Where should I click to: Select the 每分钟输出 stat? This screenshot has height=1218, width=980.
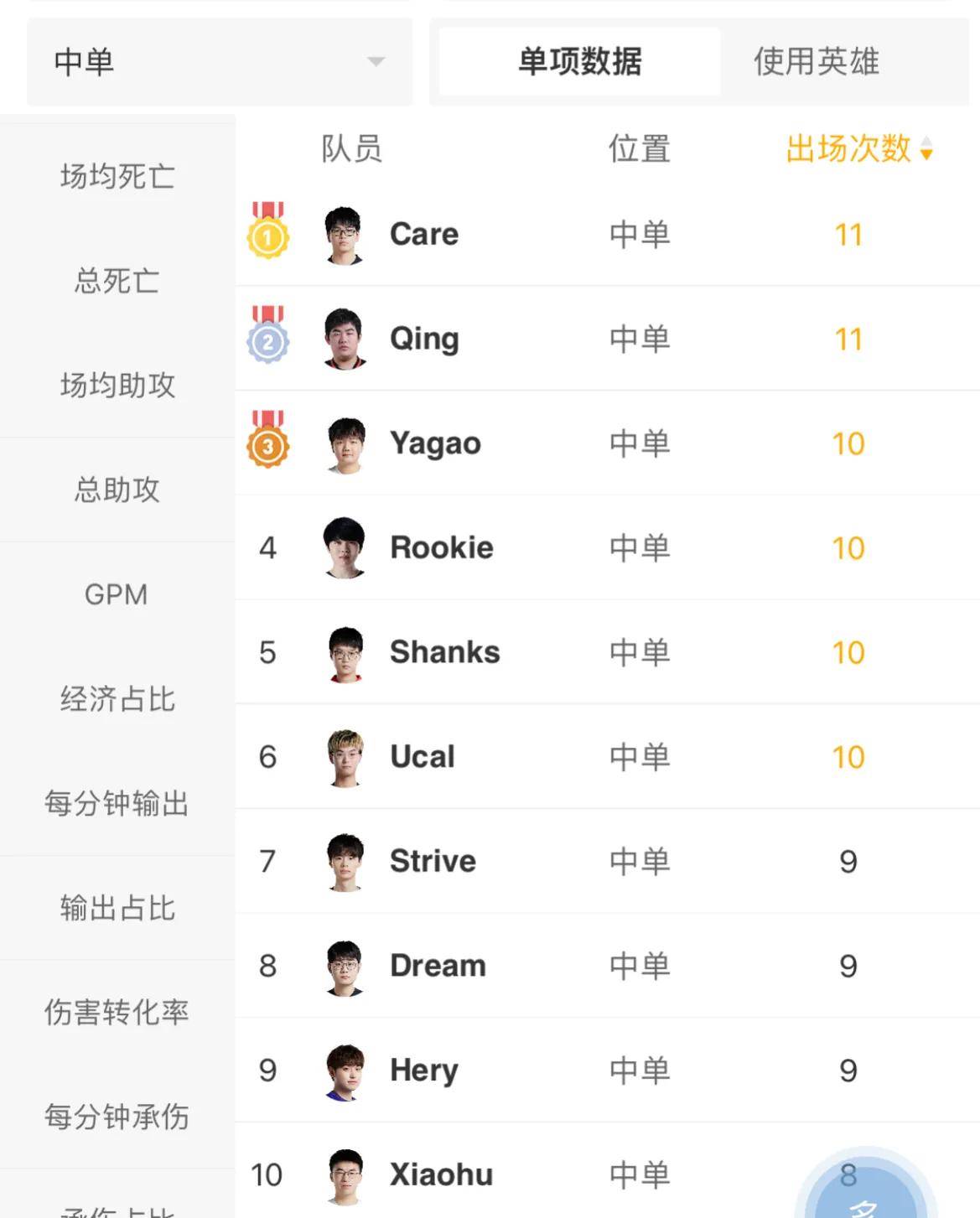point(117,803)
